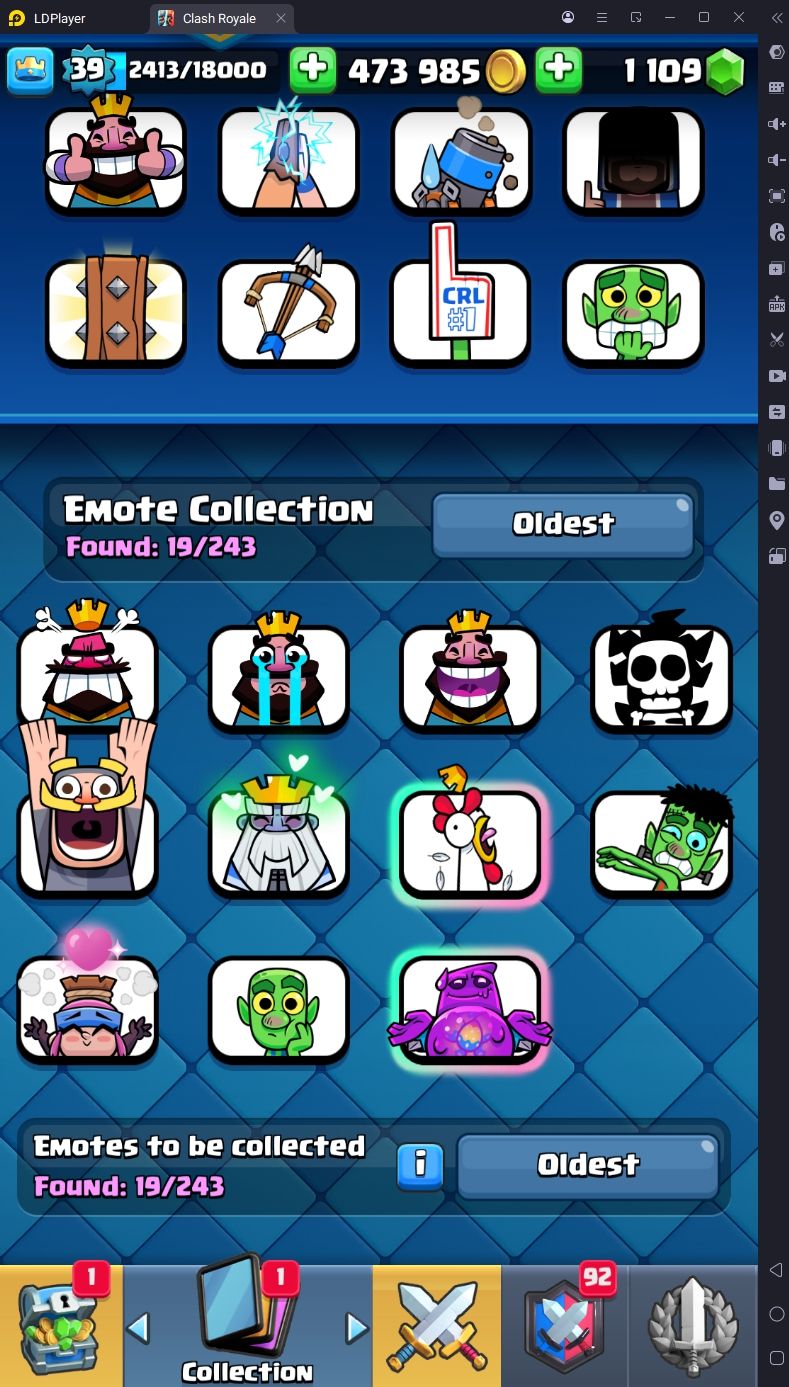Open the tournaments sword laurel tab
Screen dimensions: 789x1387
(693, 1325)
